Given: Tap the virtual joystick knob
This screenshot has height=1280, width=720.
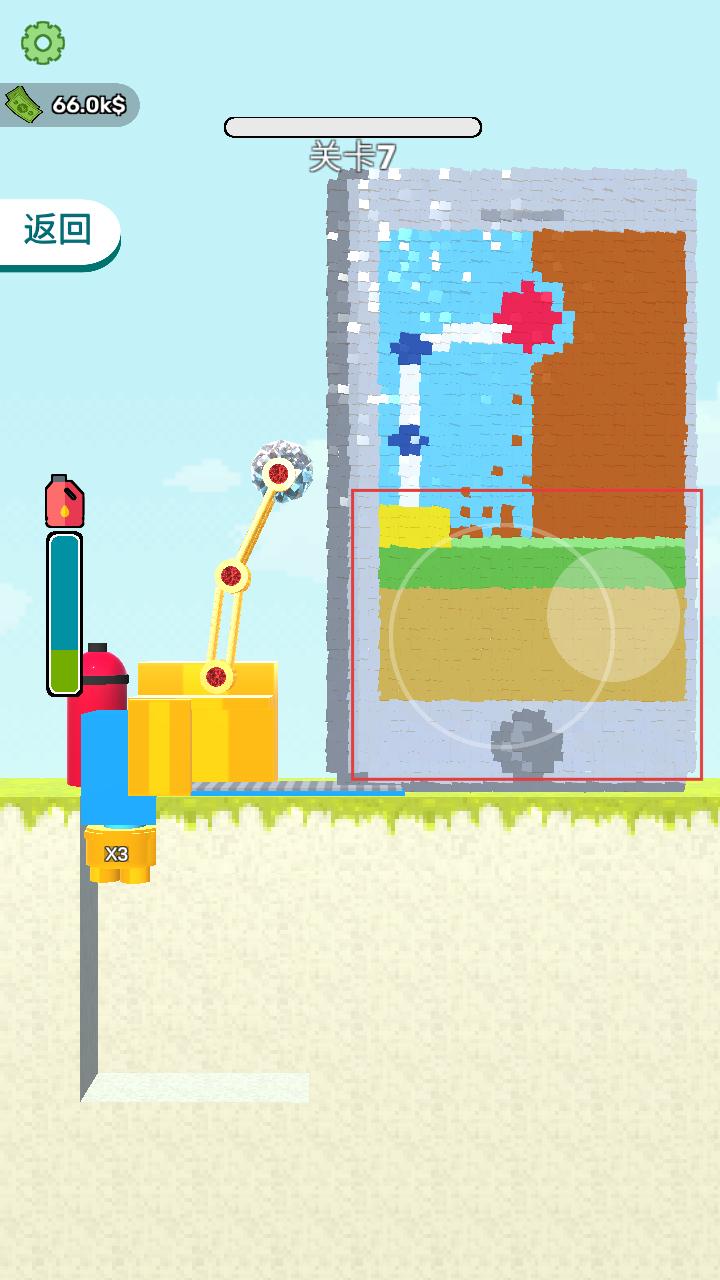Looking at the screenshot, I should (614, 615).
